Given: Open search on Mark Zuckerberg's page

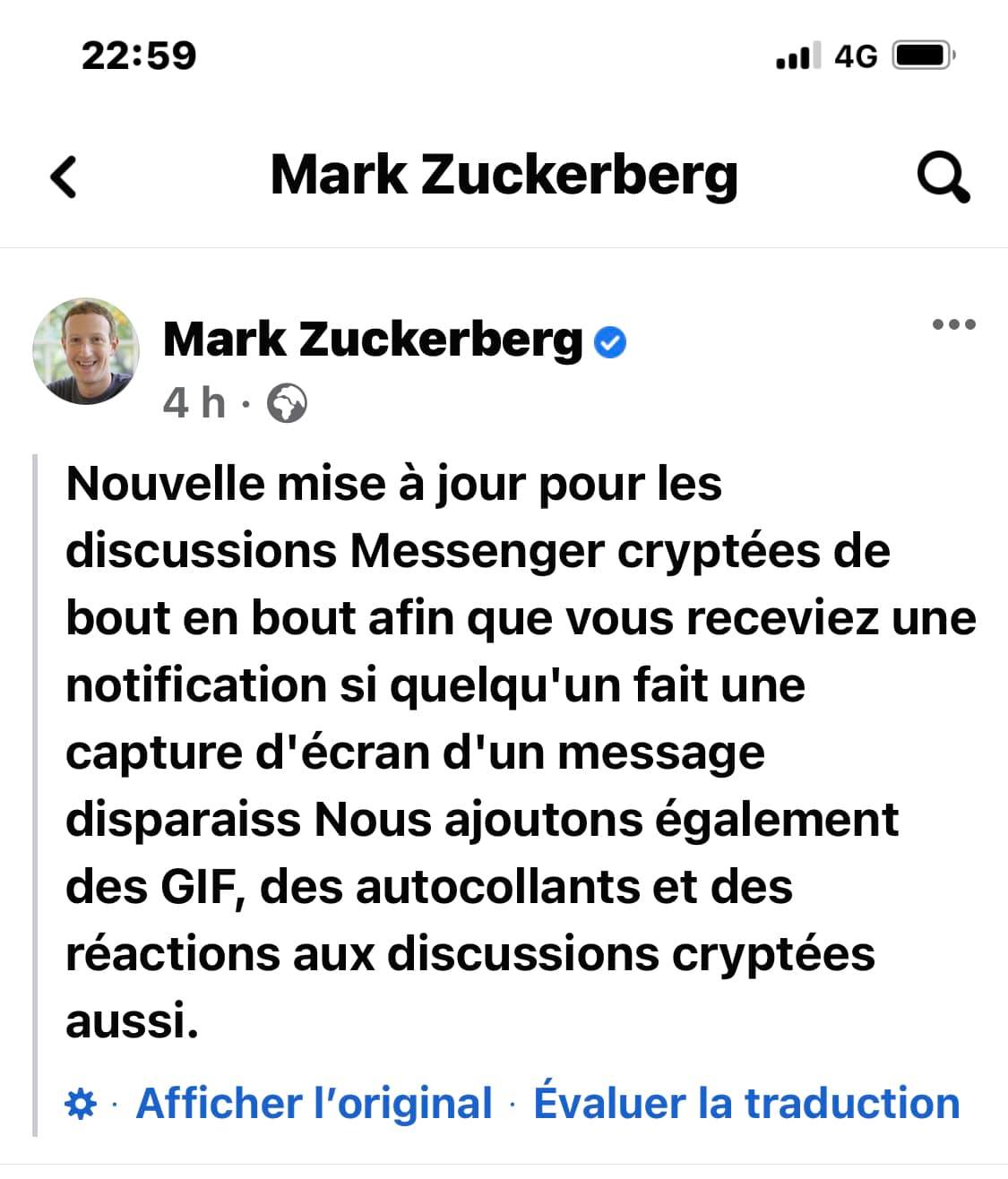Looking at the screenshot, I should click(943, 176).
